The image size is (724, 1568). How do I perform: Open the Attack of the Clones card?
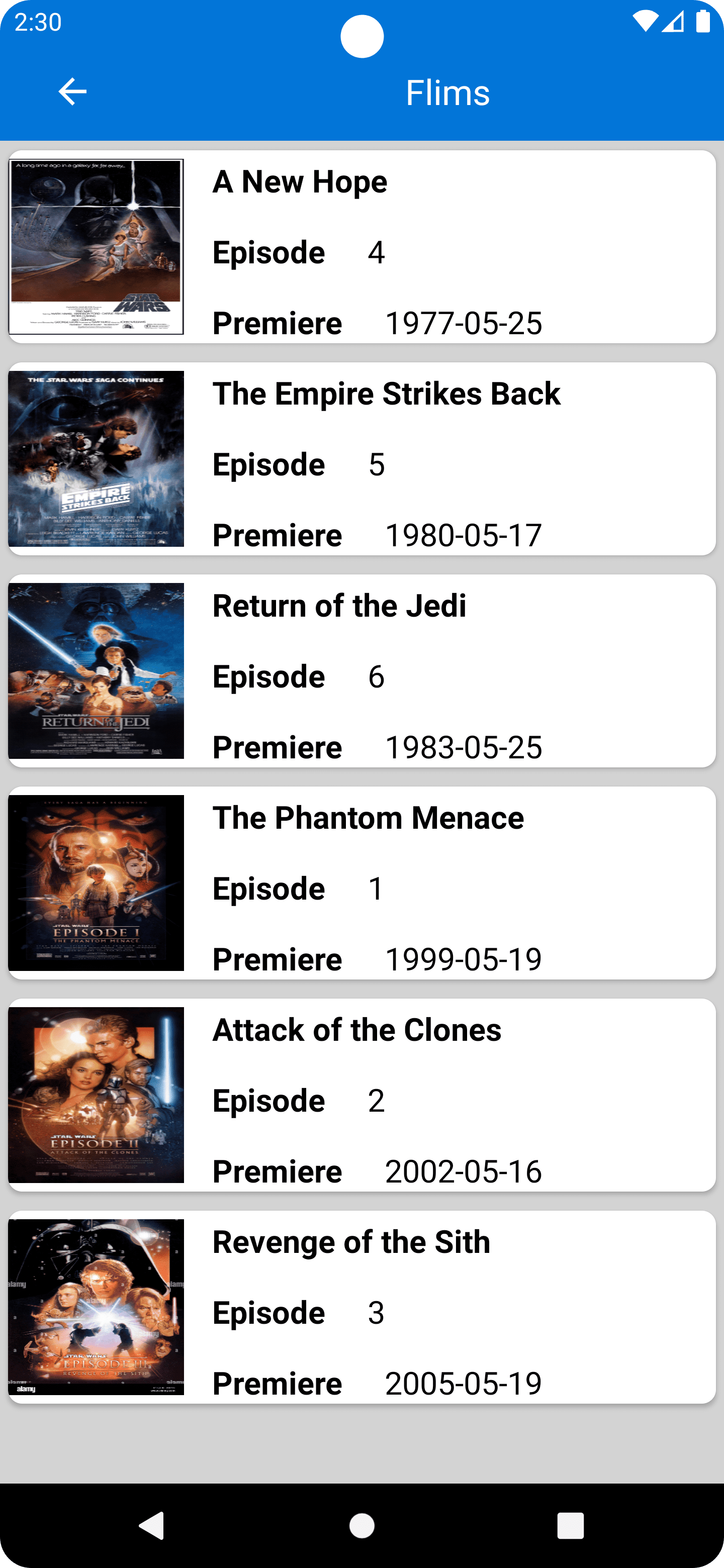[x=361, y=1095]
